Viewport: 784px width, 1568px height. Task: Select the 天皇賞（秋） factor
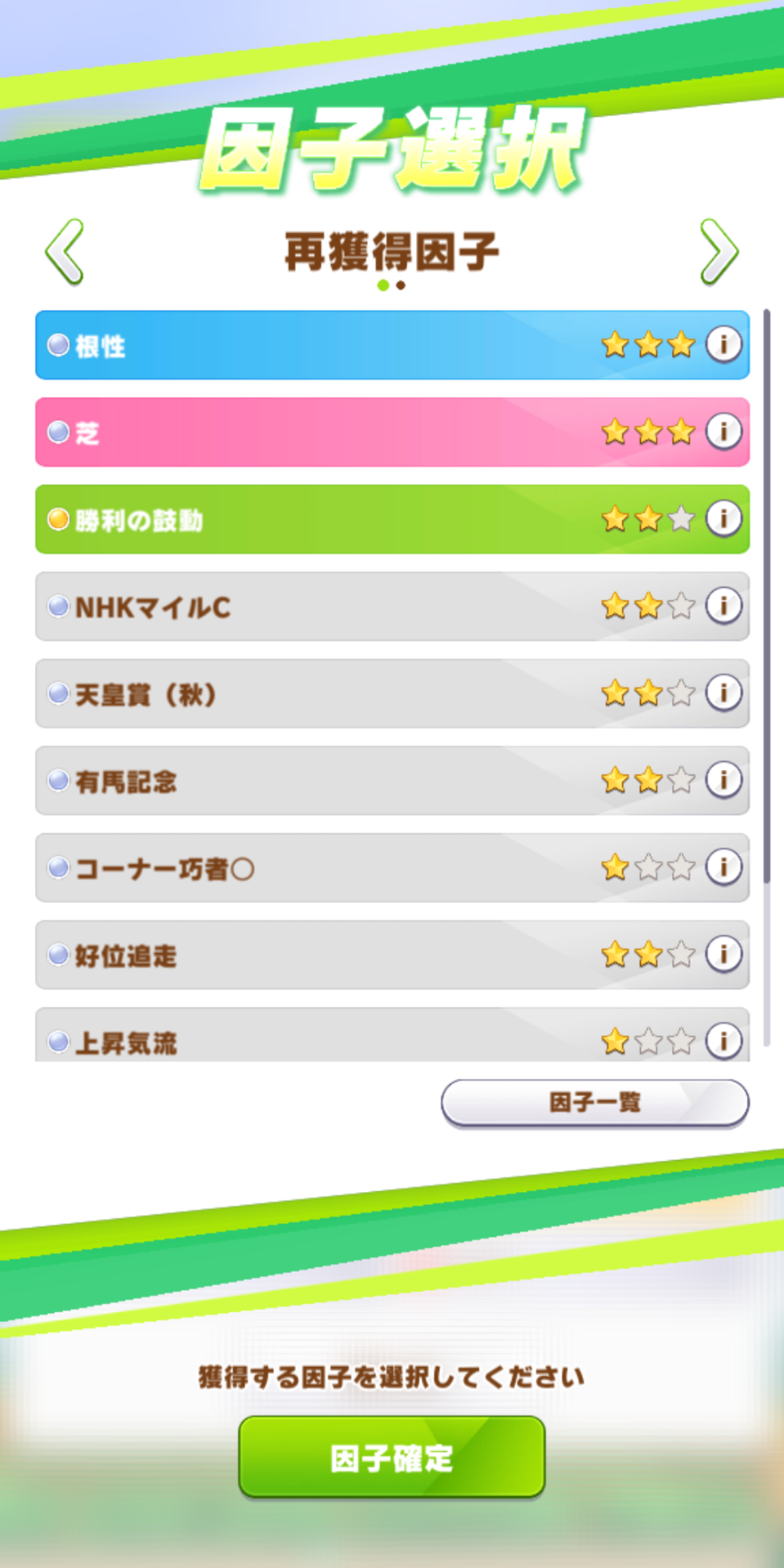pyautogui.click(x=392, y=693)
